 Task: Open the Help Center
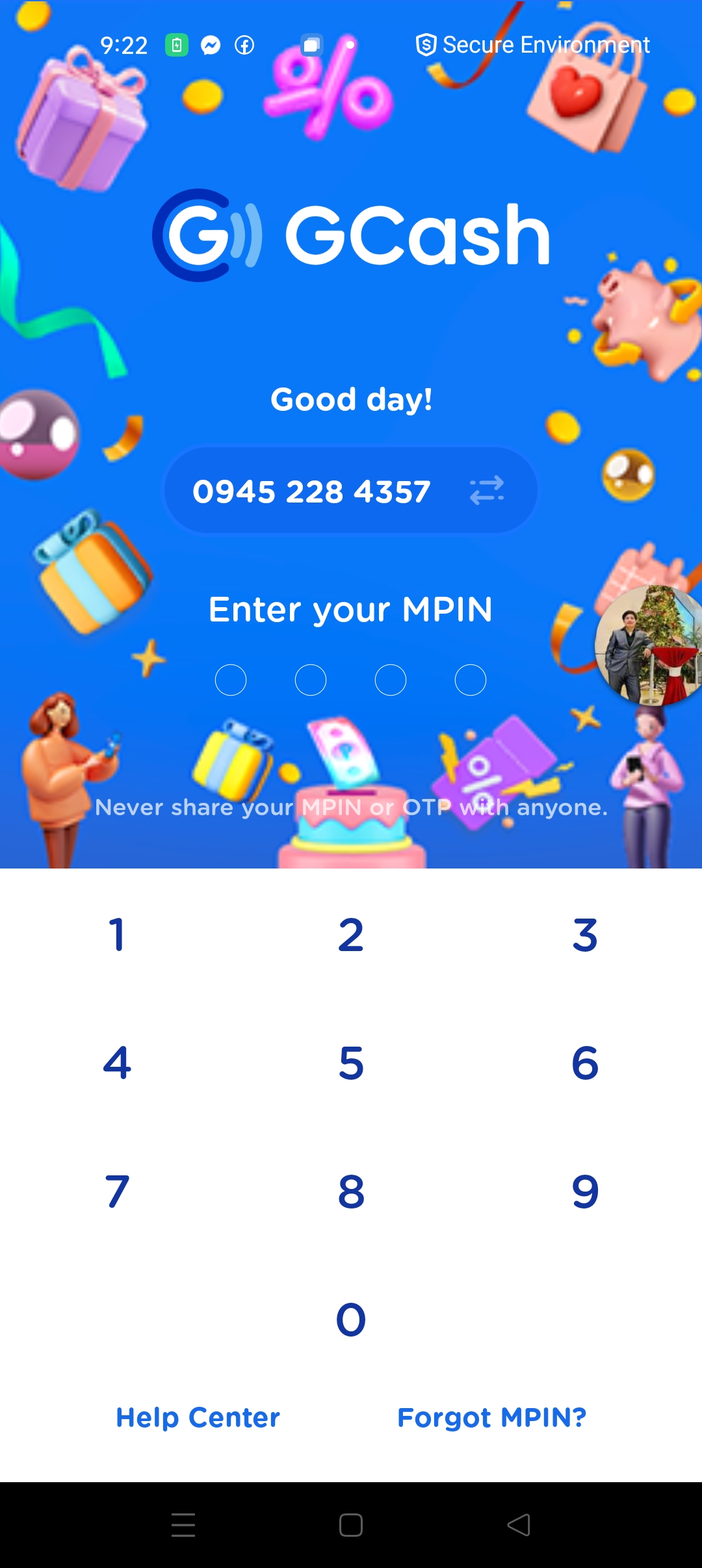click(x=198, y=1417)
